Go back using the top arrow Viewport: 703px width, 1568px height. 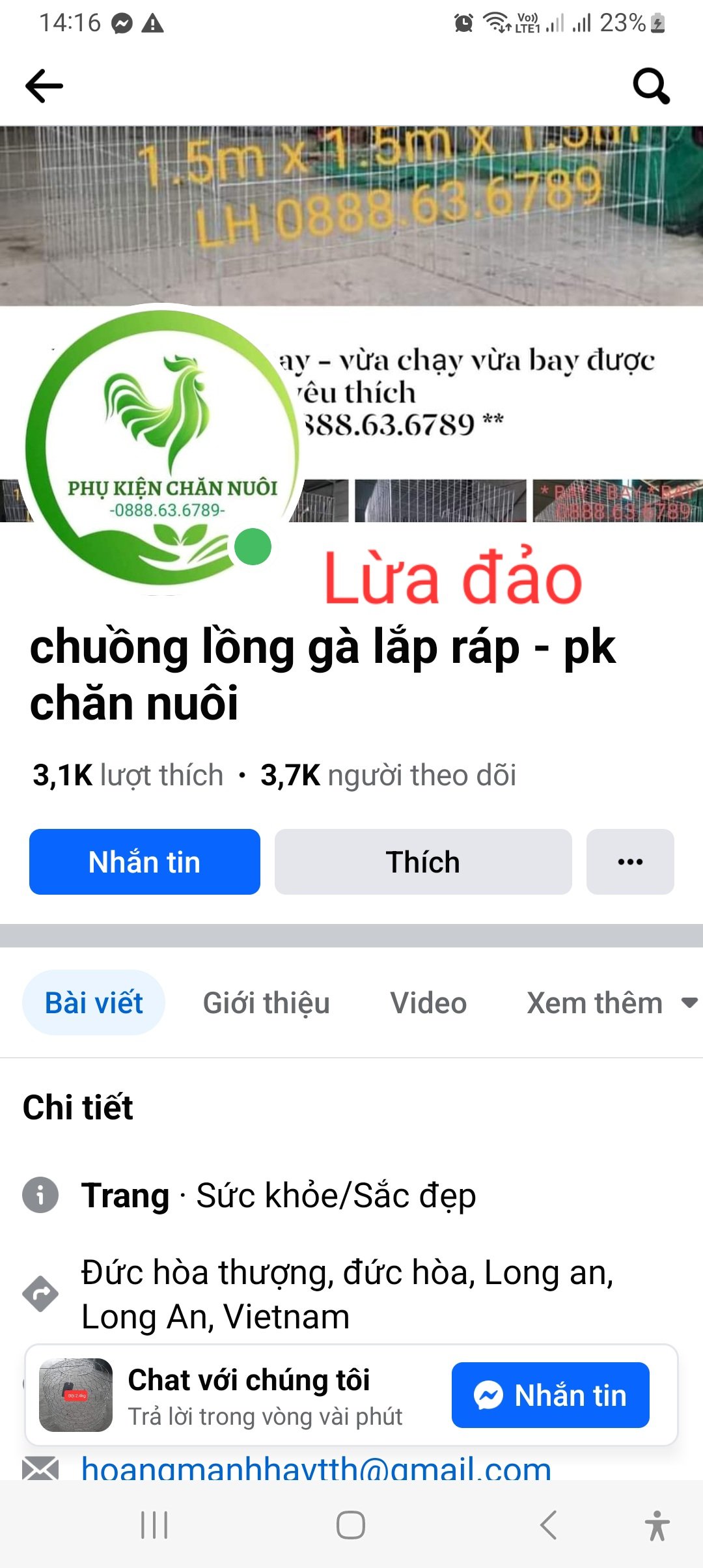pyautogui.click(x=44, y=86)
